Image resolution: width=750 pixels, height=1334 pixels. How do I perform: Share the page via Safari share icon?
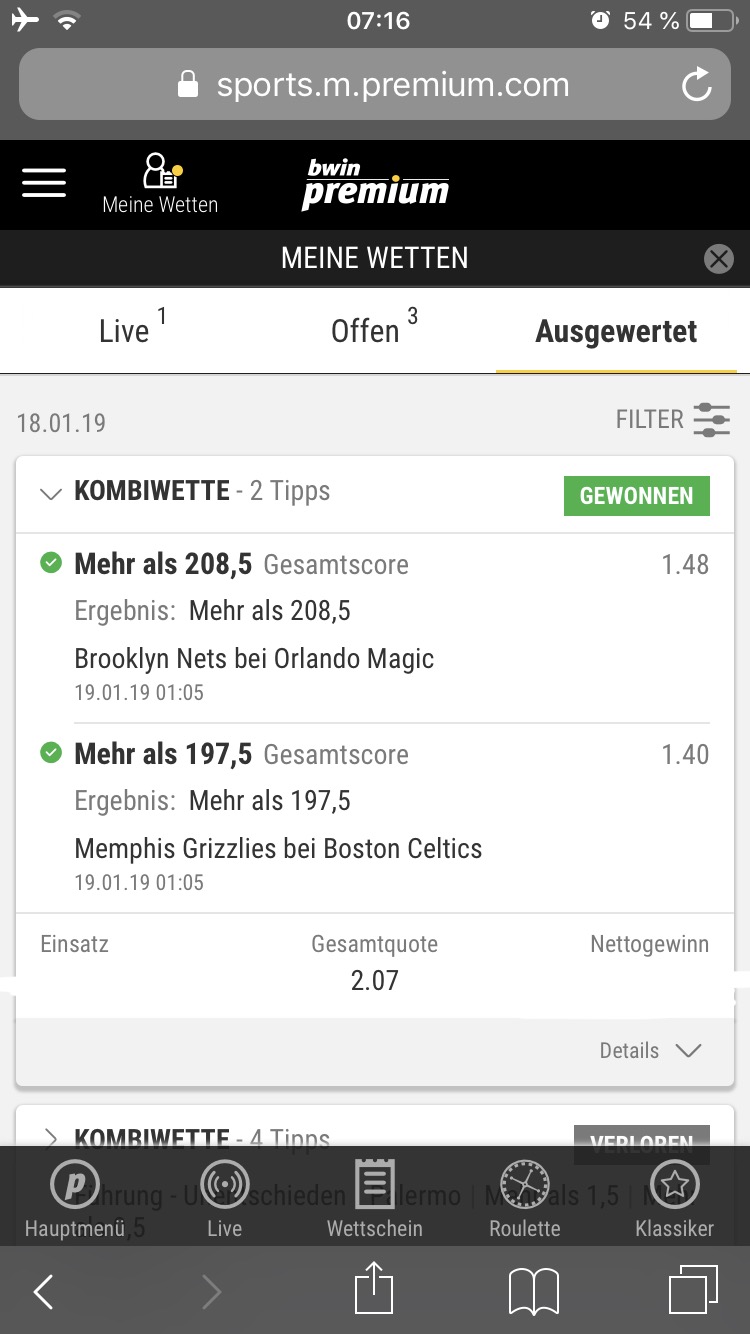pos(375,1288)
